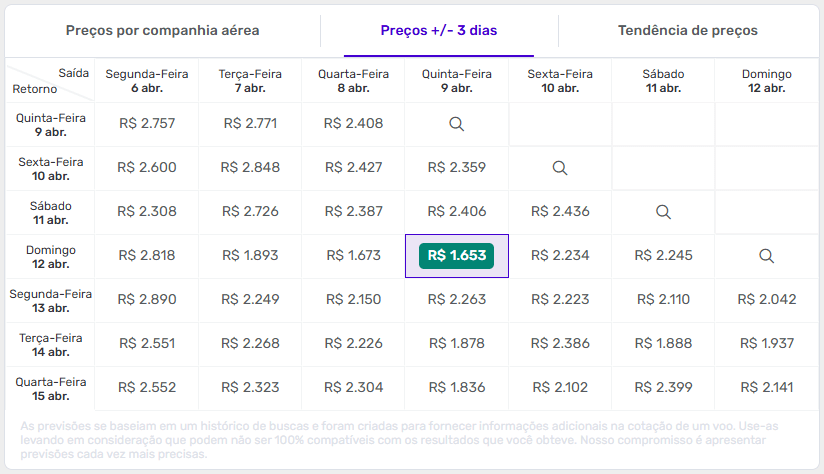
Task: Tap magnifier for Sexta-Feira 10 abr. return
Action: pos(560,168)
